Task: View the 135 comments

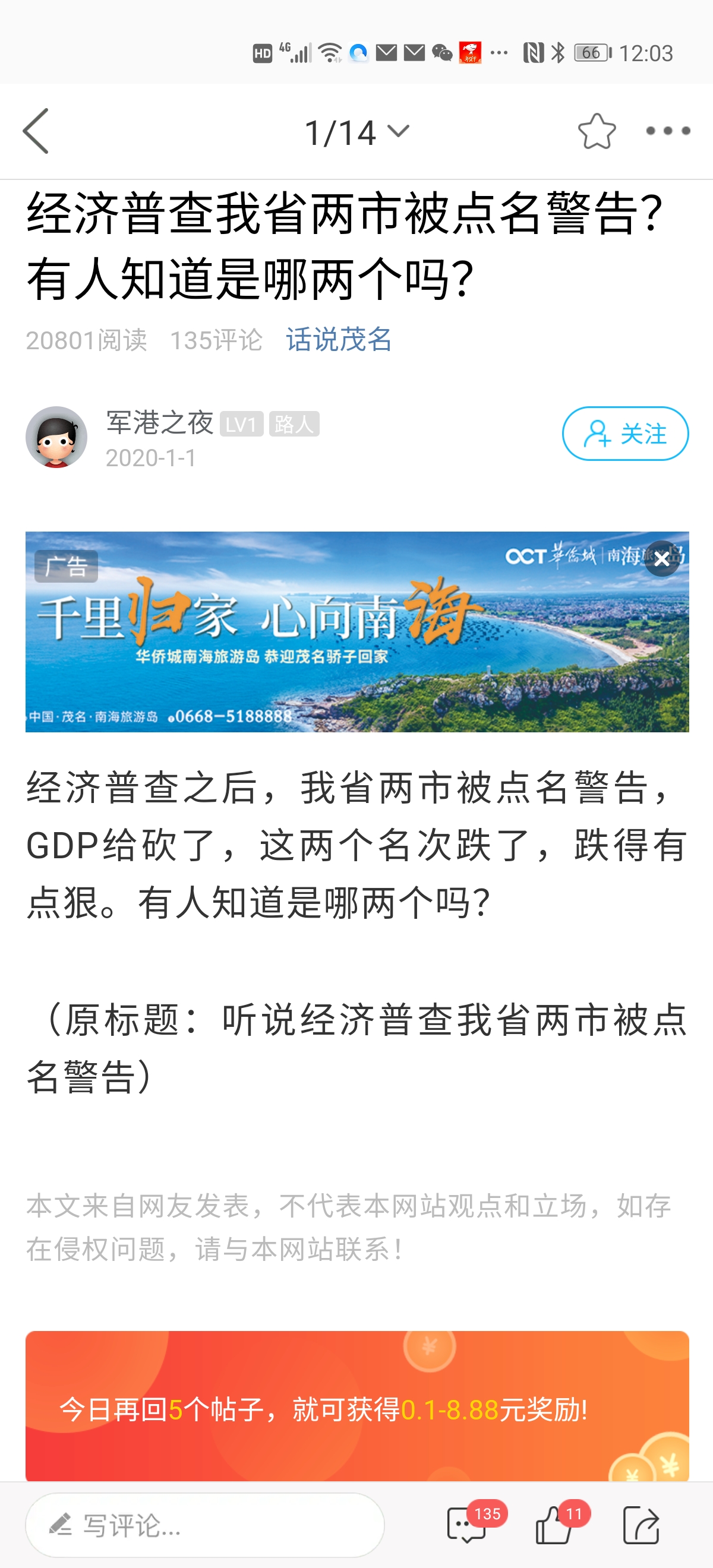Action: pyautogui.click(x=468, y=1525)
